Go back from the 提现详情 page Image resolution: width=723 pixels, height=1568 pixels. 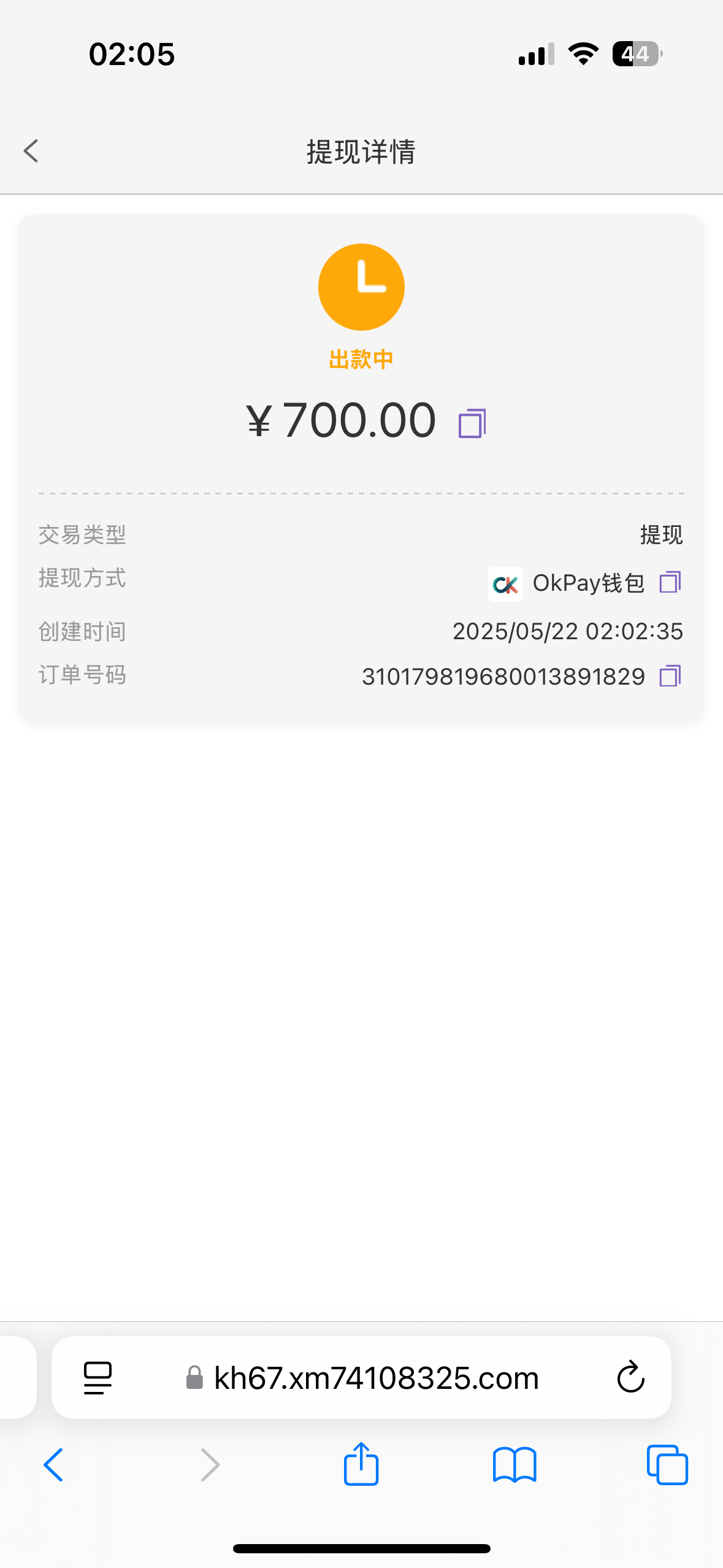[x=31, y=151]
